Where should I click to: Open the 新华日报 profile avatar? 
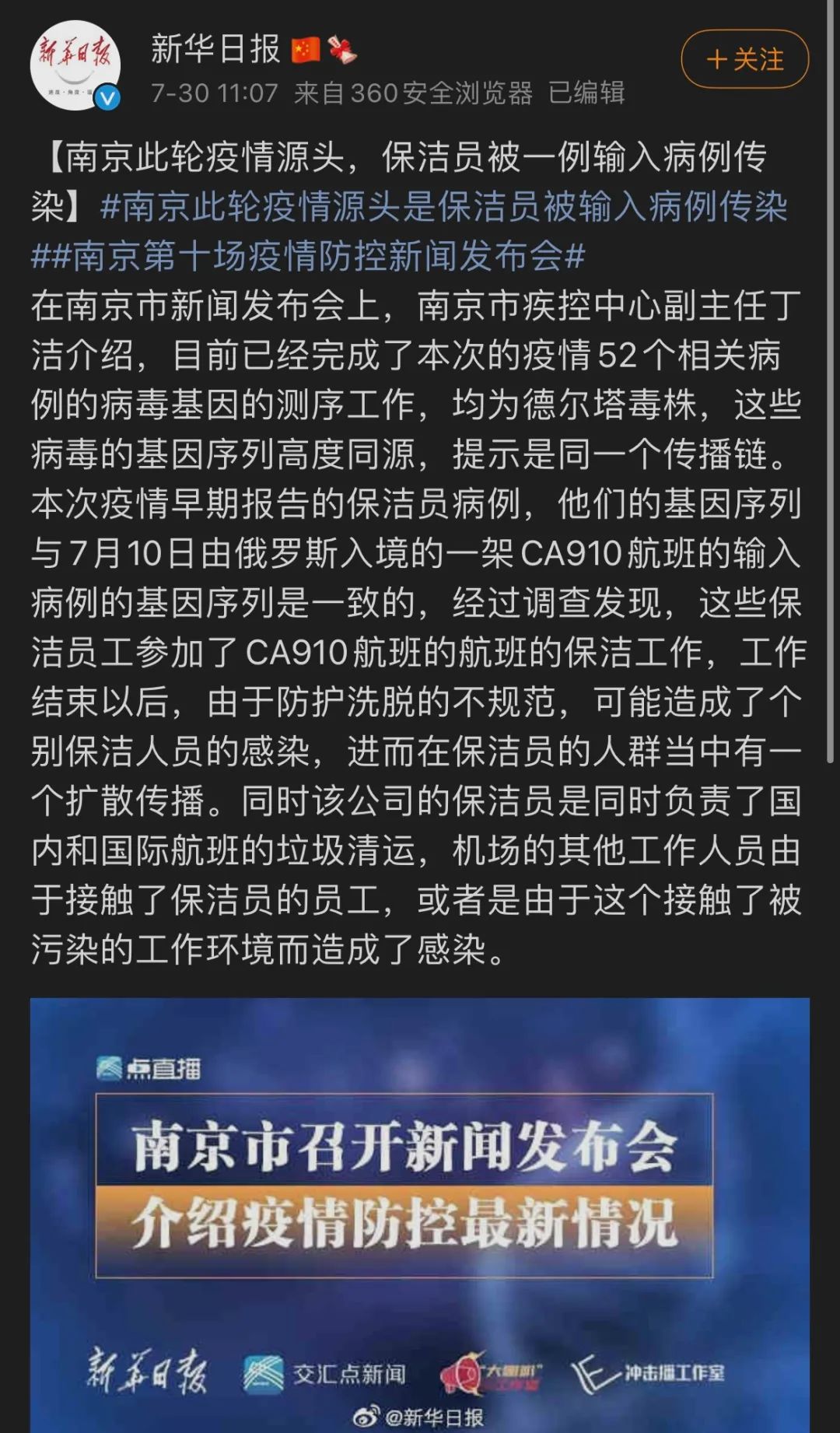click(75, 65)
